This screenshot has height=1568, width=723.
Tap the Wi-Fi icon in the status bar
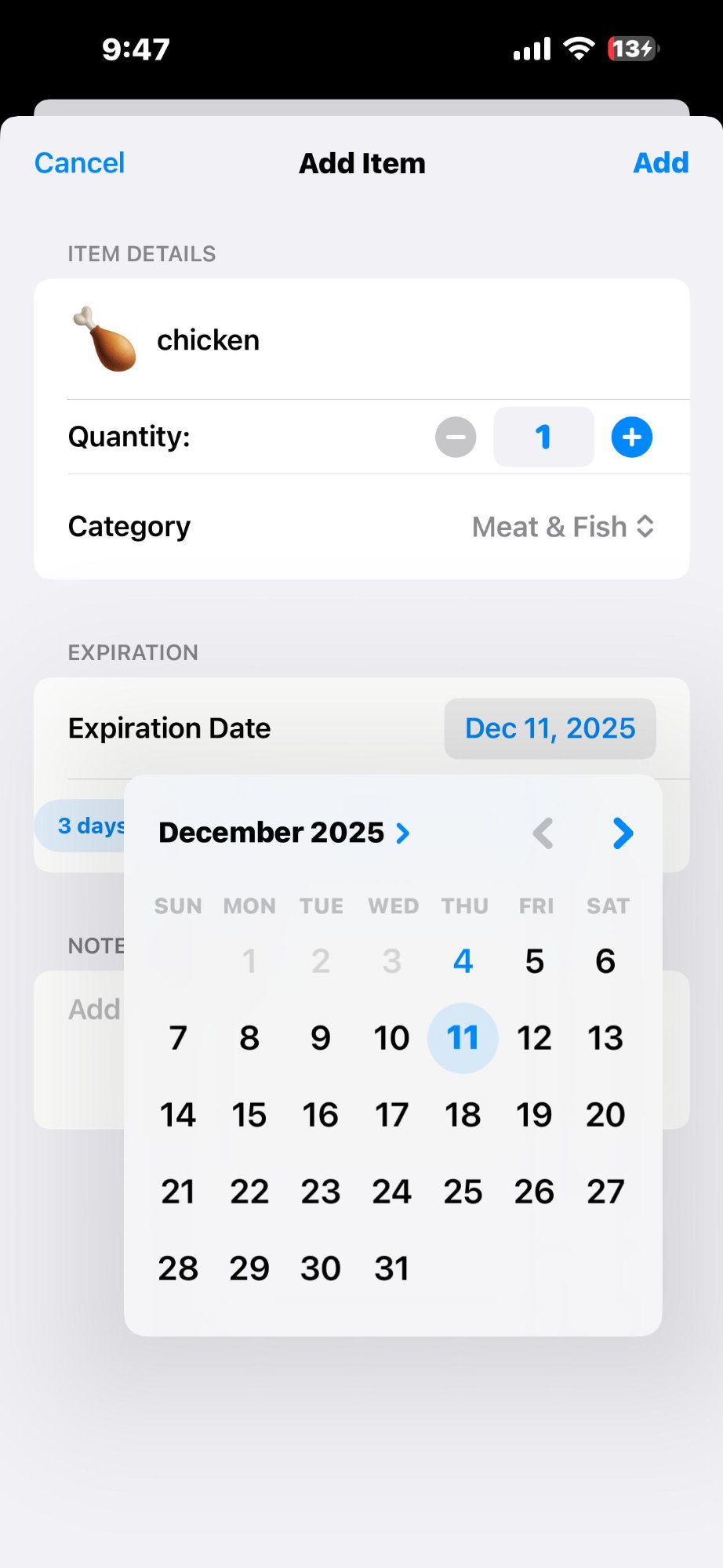tap(578, 48)
